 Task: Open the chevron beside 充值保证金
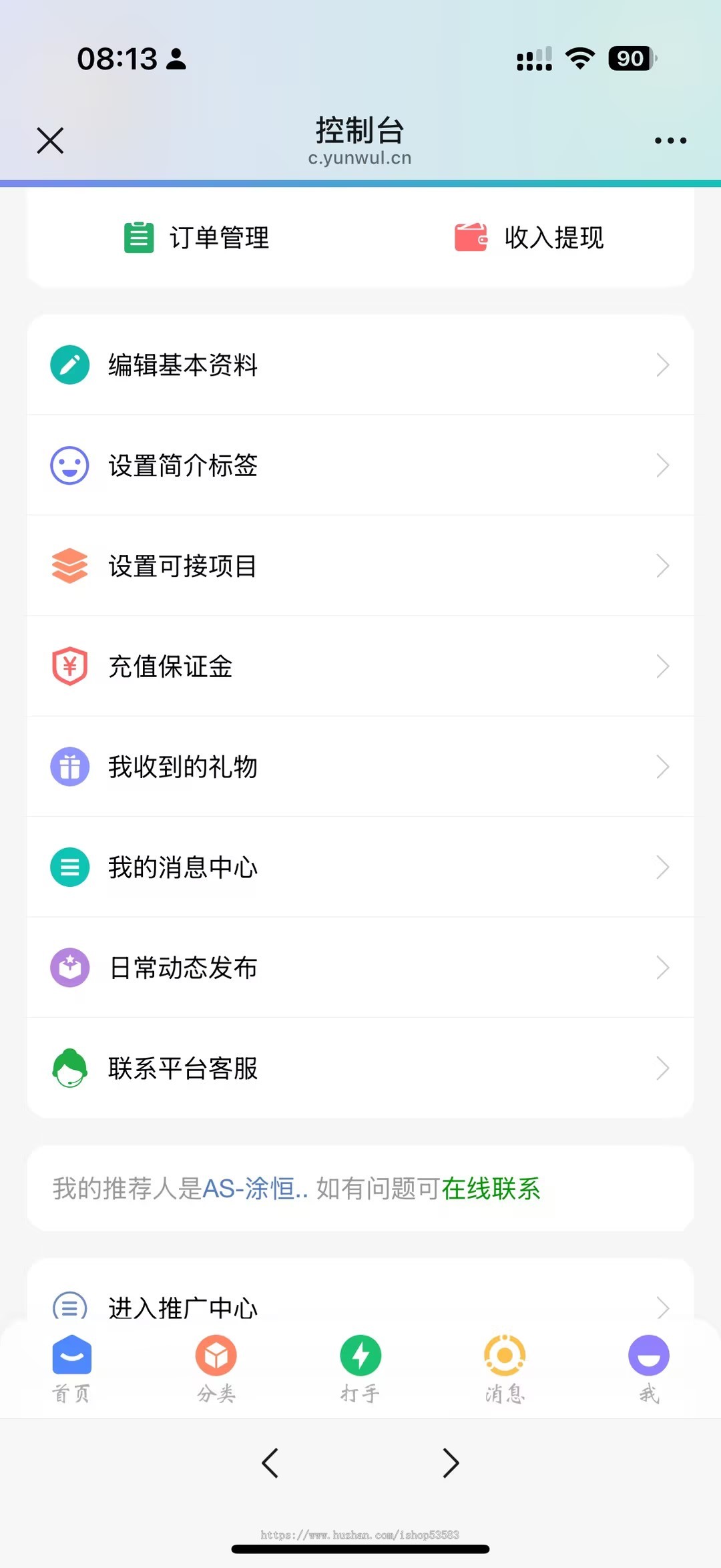(662, 666)
